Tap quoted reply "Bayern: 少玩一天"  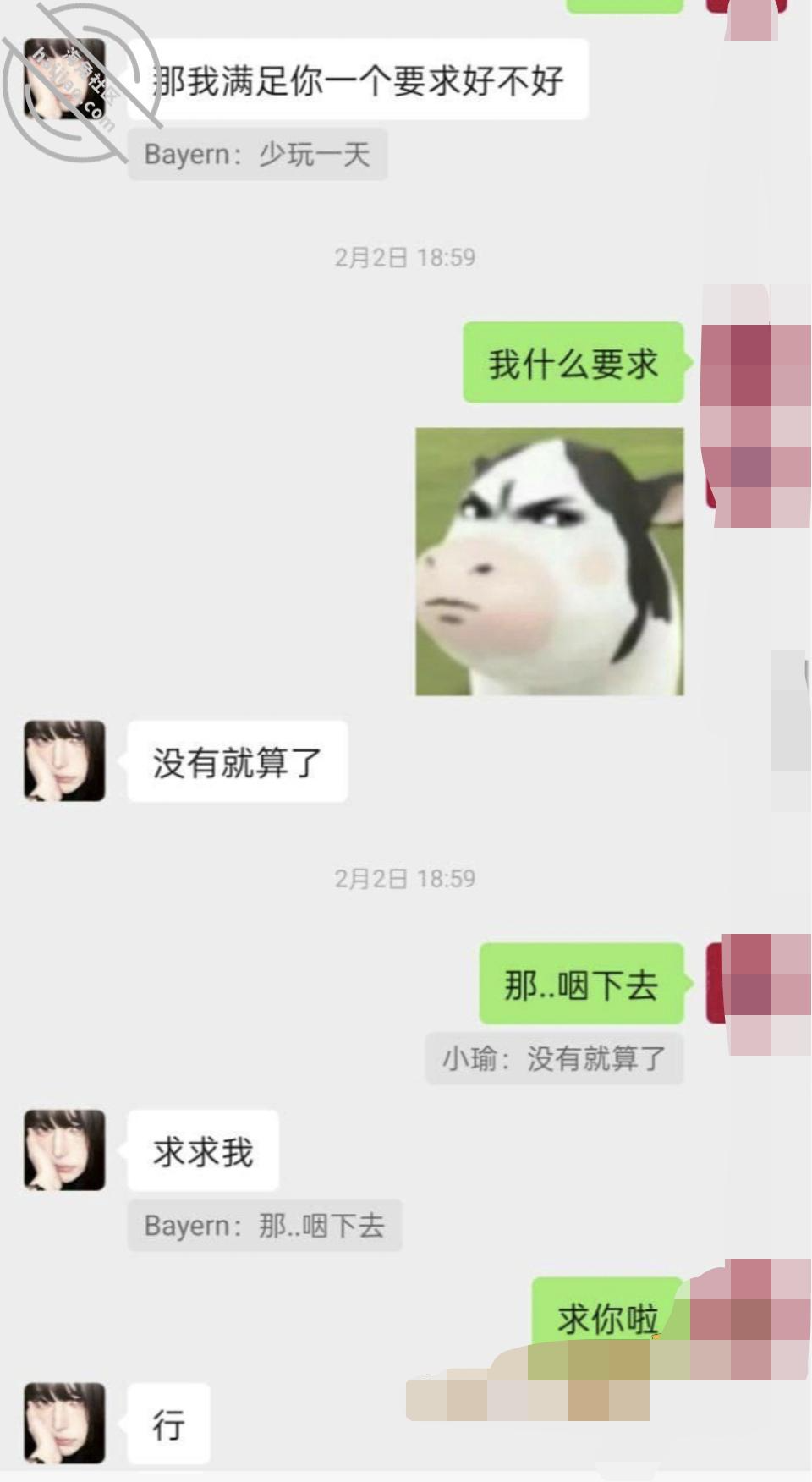258,155
